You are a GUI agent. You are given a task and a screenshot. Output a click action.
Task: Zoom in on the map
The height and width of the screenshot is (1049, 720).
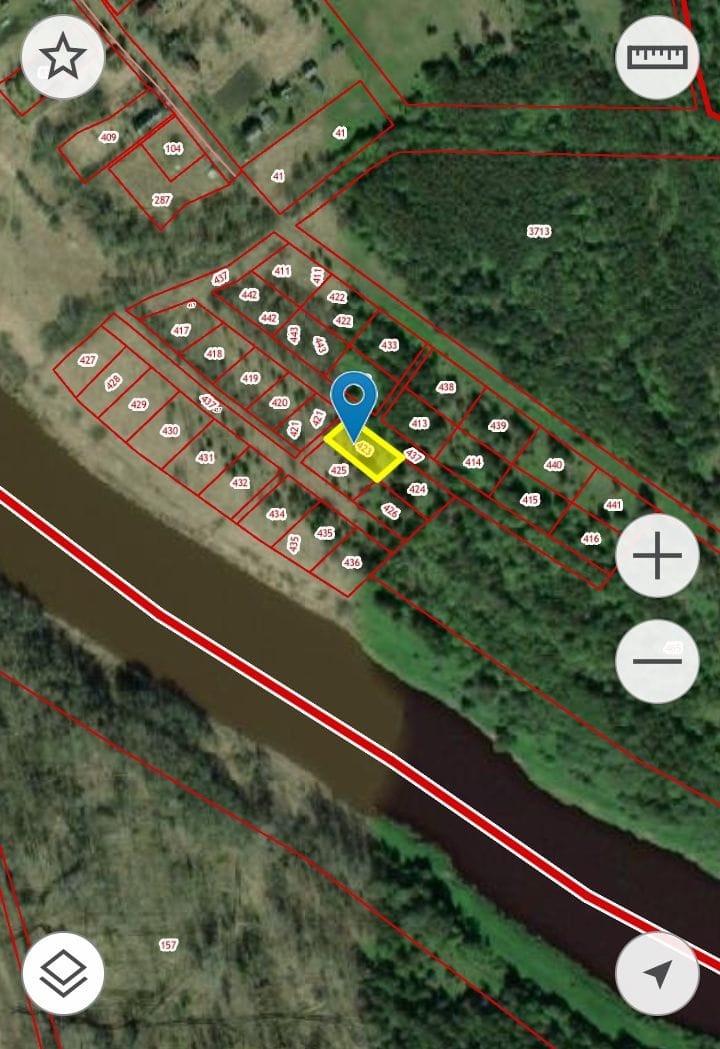coord(657,556)
